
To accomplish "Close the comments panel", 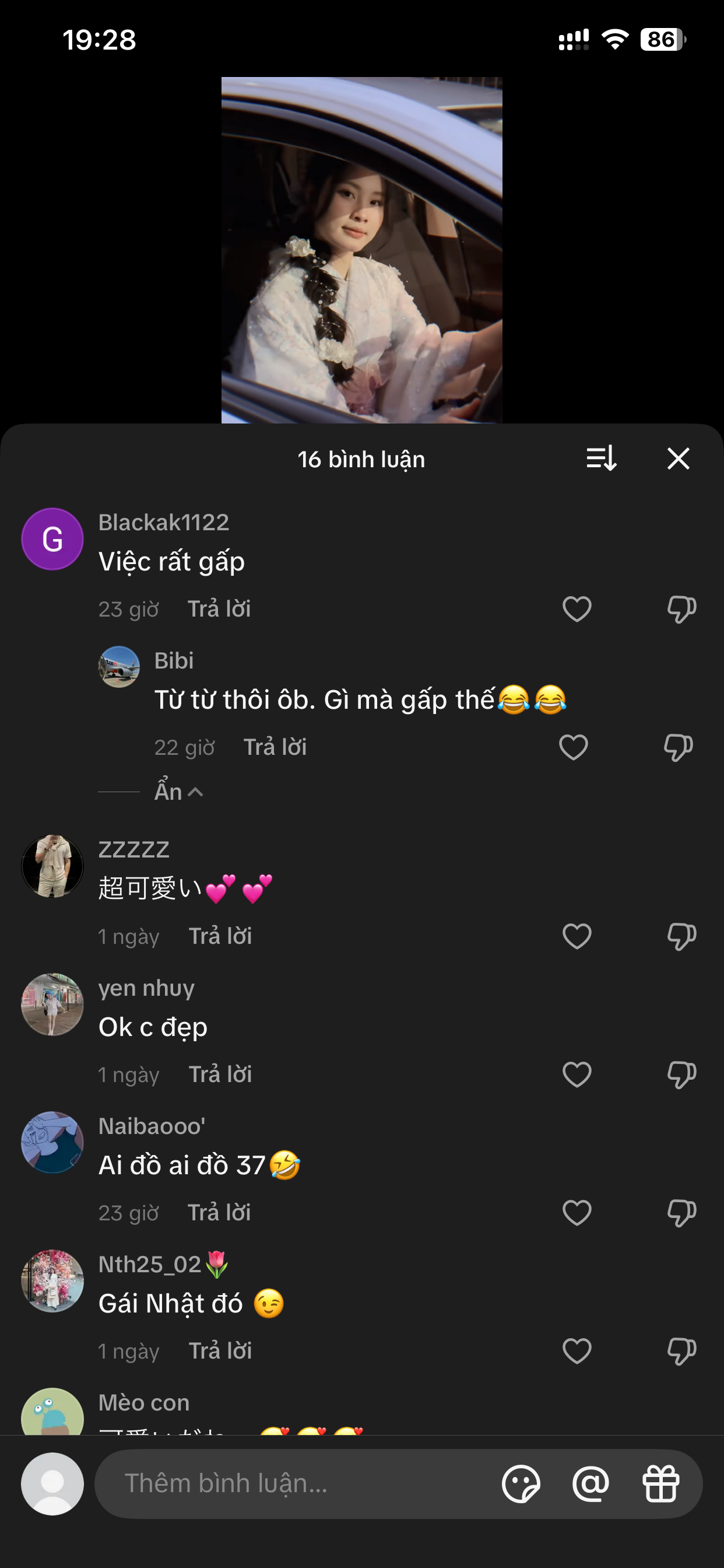I will pos(678,459).
